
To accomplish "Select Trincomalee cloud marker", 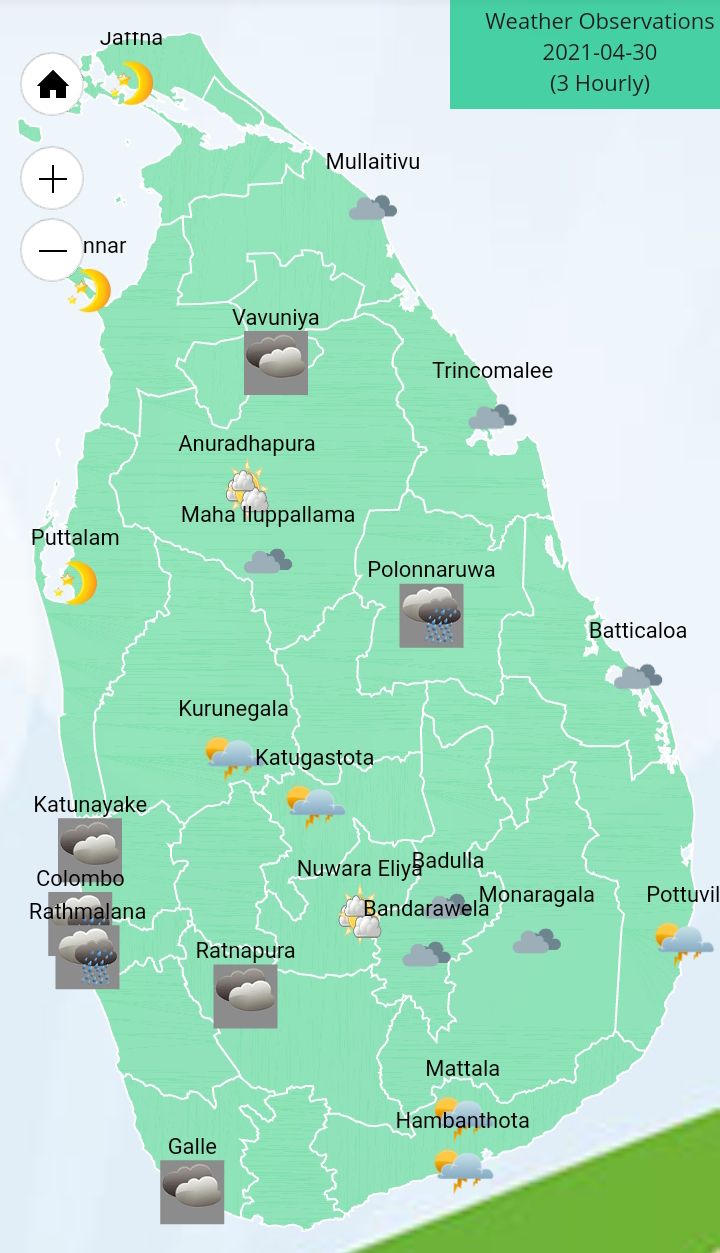I will click(492, 417).
